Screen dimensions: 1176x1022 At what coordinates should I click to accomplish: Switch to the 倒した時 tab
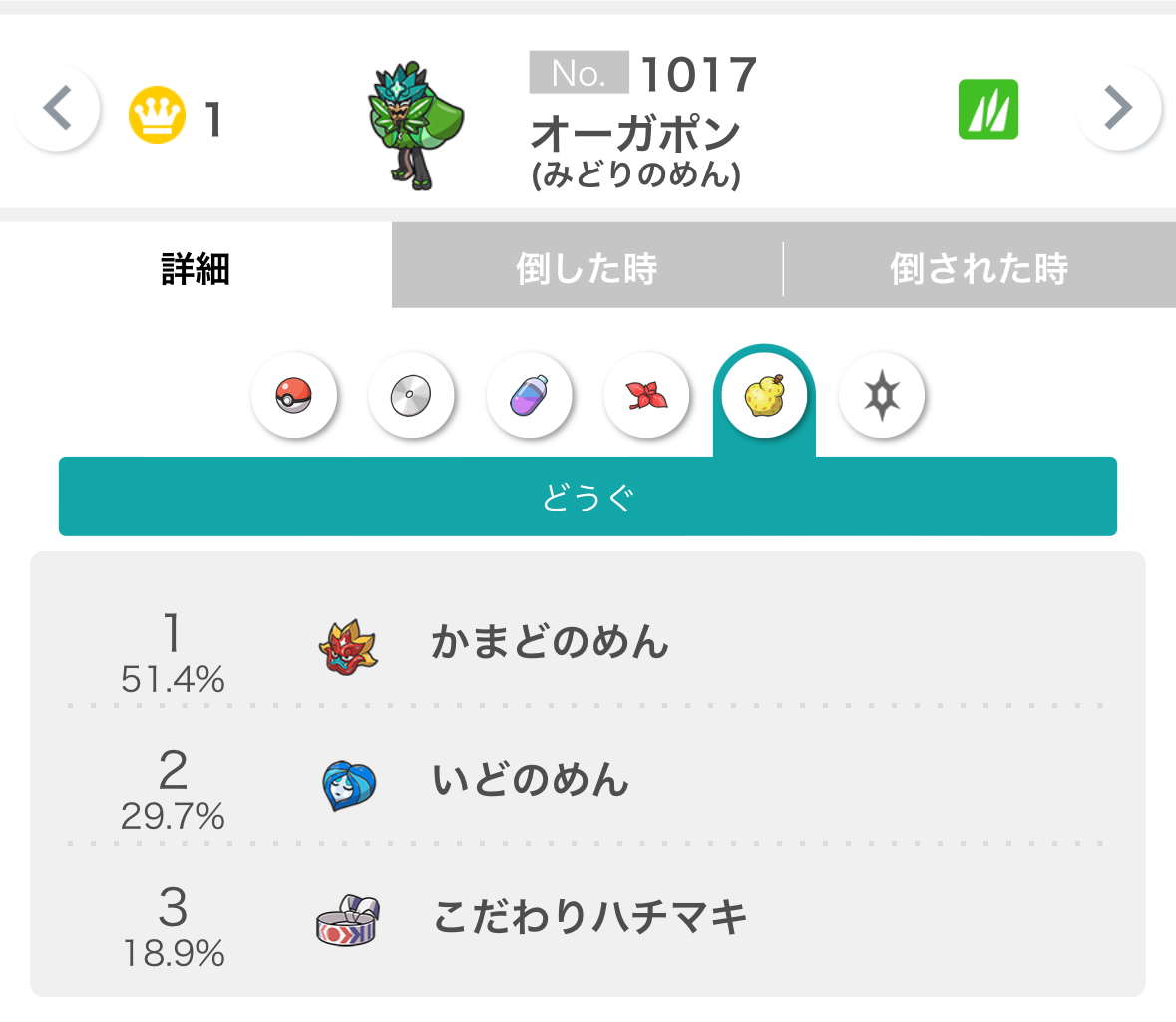[587, 268]
